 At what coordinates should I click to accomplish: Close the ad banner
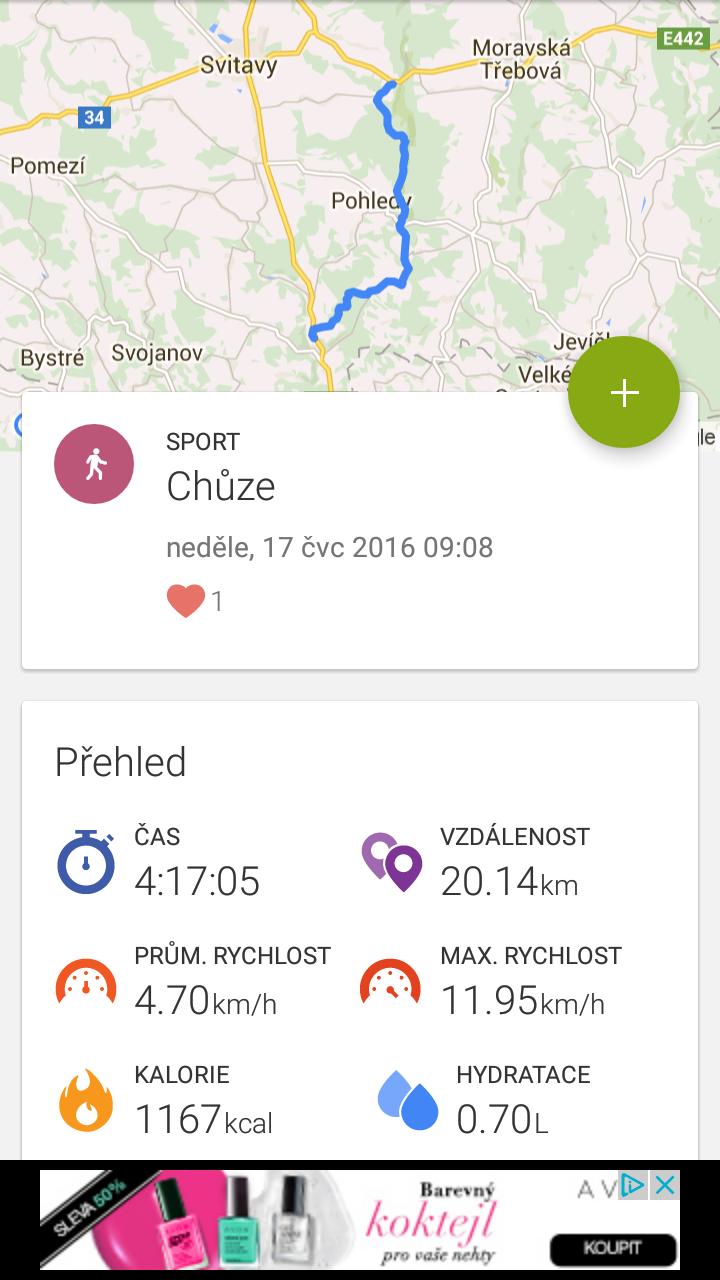pyautogui.click(x=665, y=1186)
